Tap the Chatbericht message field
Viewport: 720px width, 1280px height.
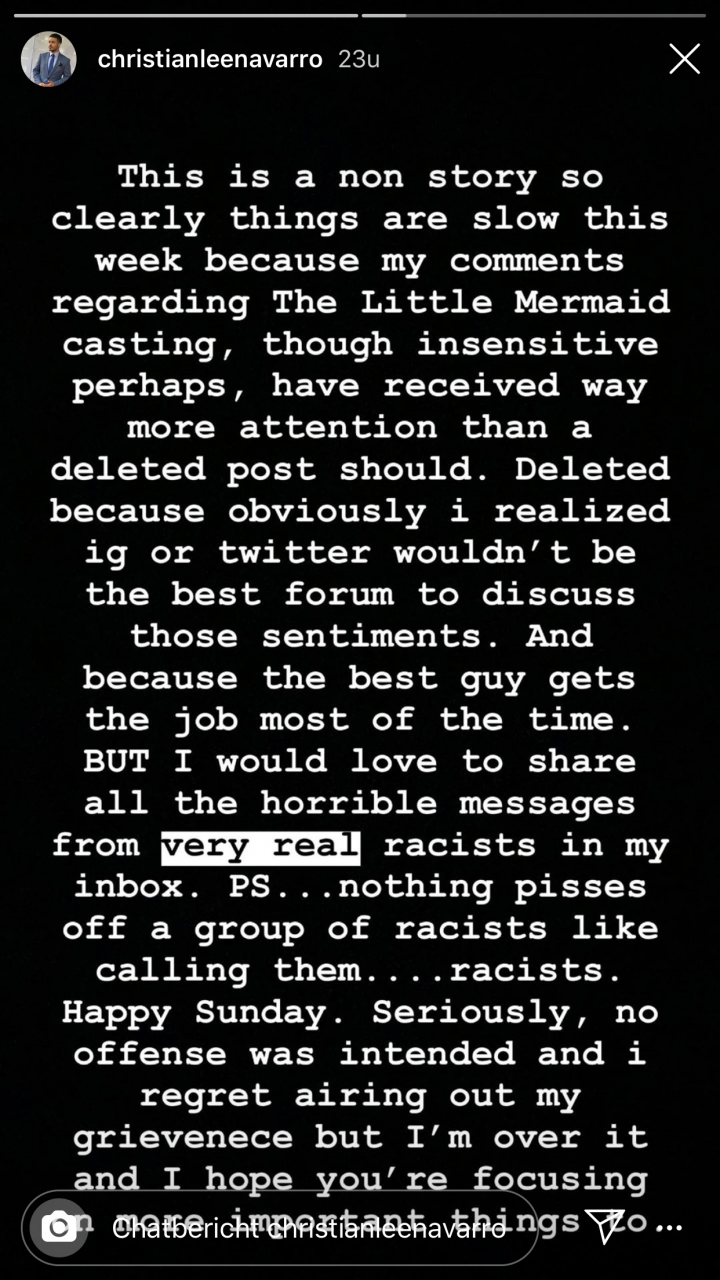pyautogui.click(x=310, y=1228)
